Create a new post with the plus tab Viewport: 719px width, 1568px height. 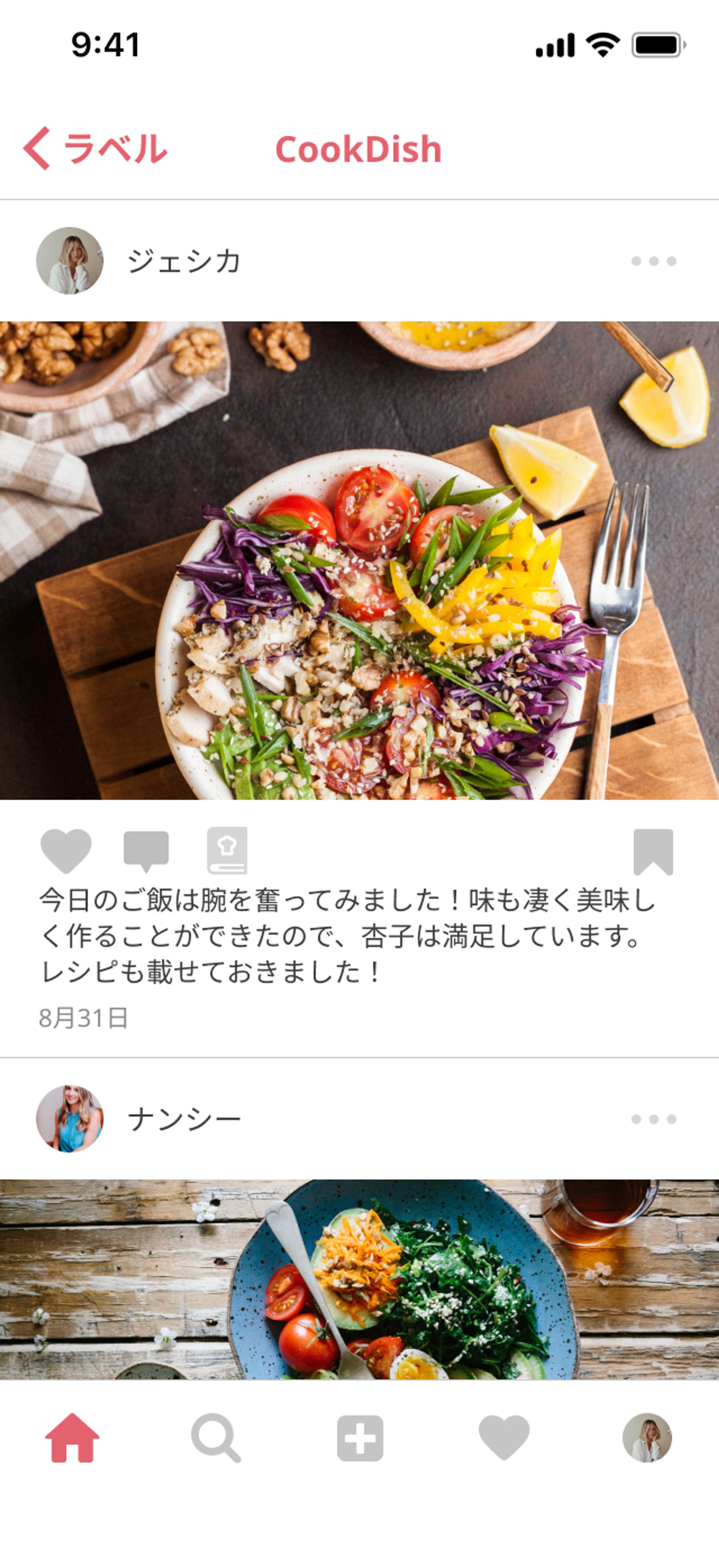360,1438
